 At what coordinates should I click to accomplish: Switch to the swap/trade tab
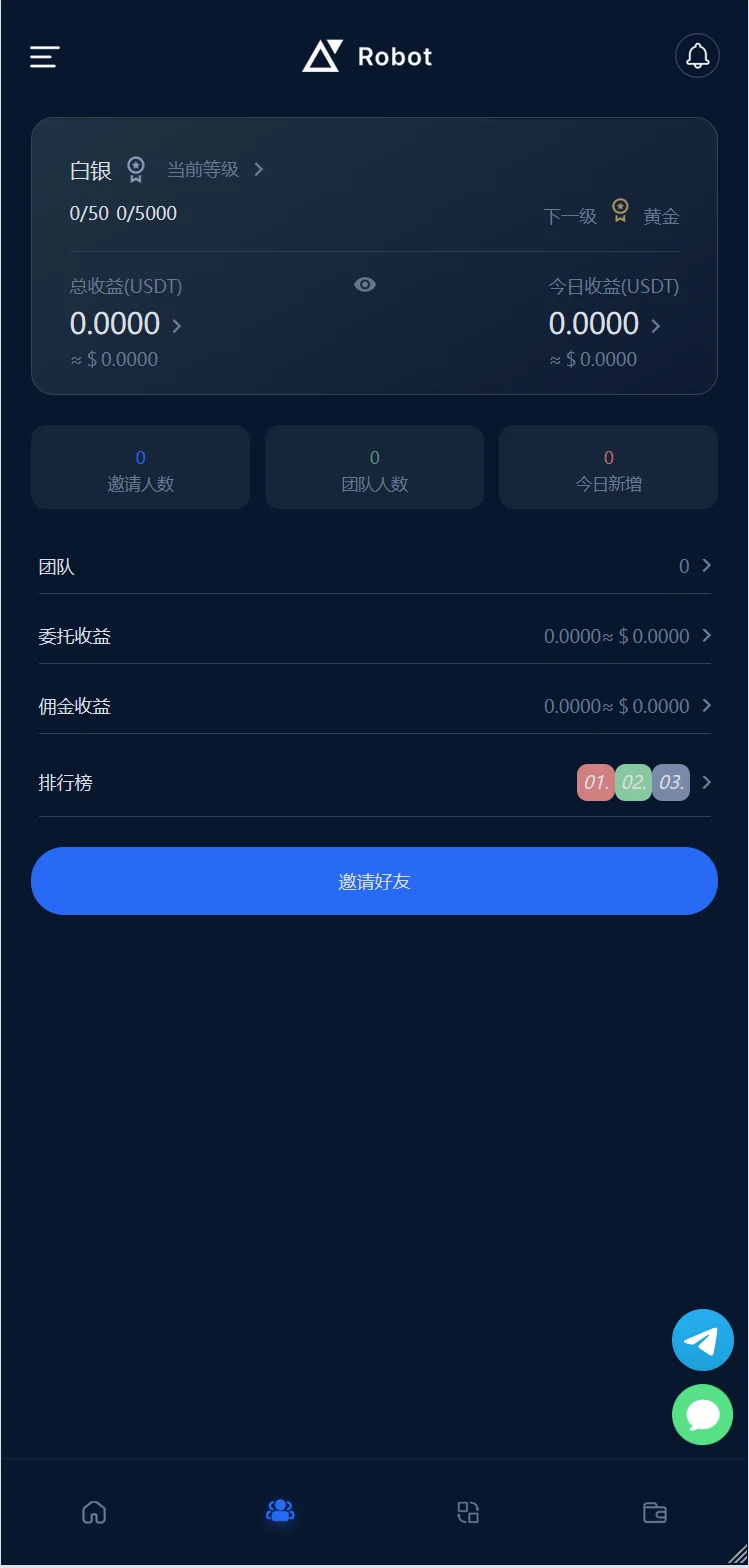(468, 1512)
